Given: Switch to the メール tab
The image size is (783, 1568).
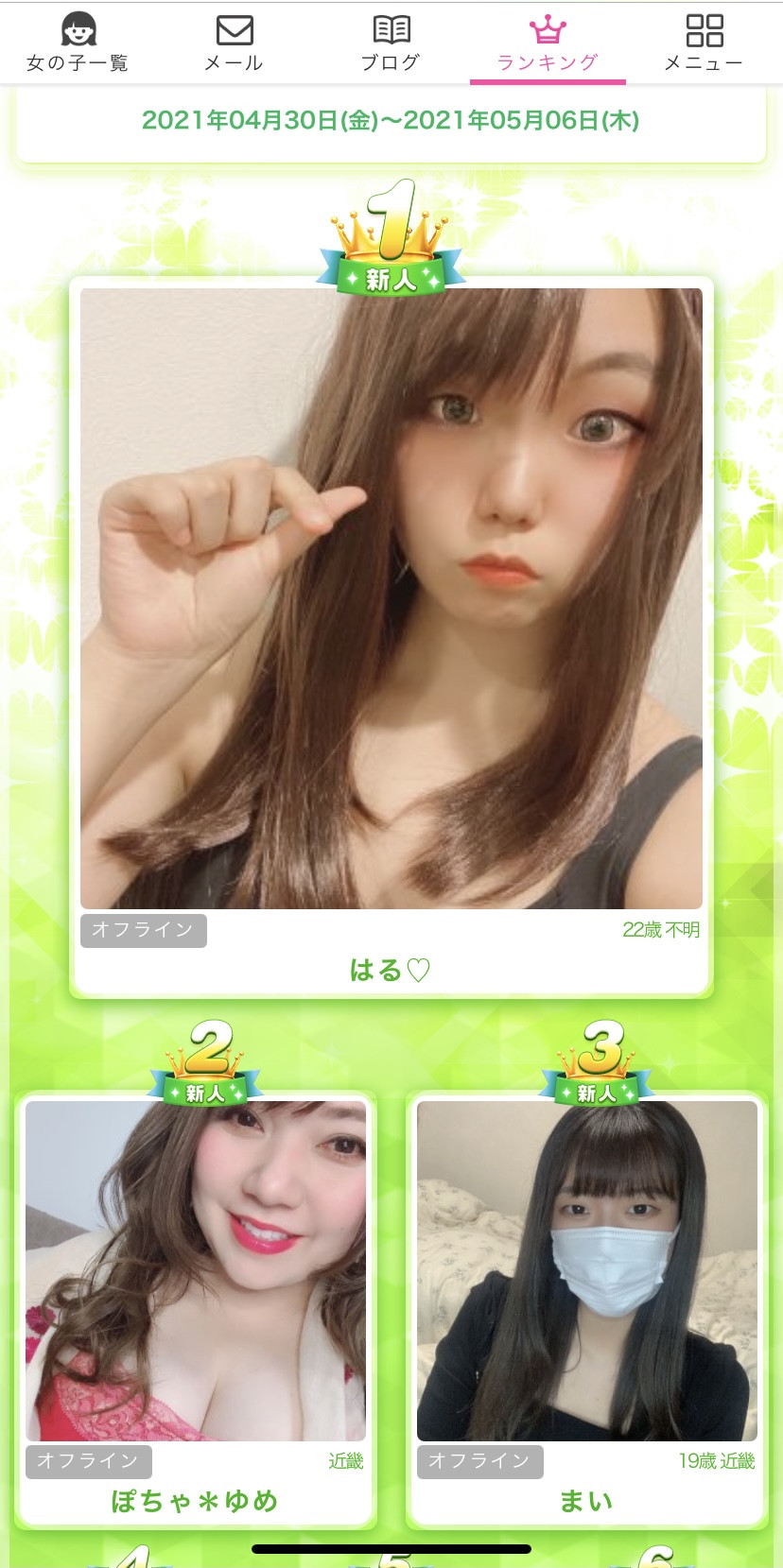Looking at the screenshot, I should (x=234, y=43).
